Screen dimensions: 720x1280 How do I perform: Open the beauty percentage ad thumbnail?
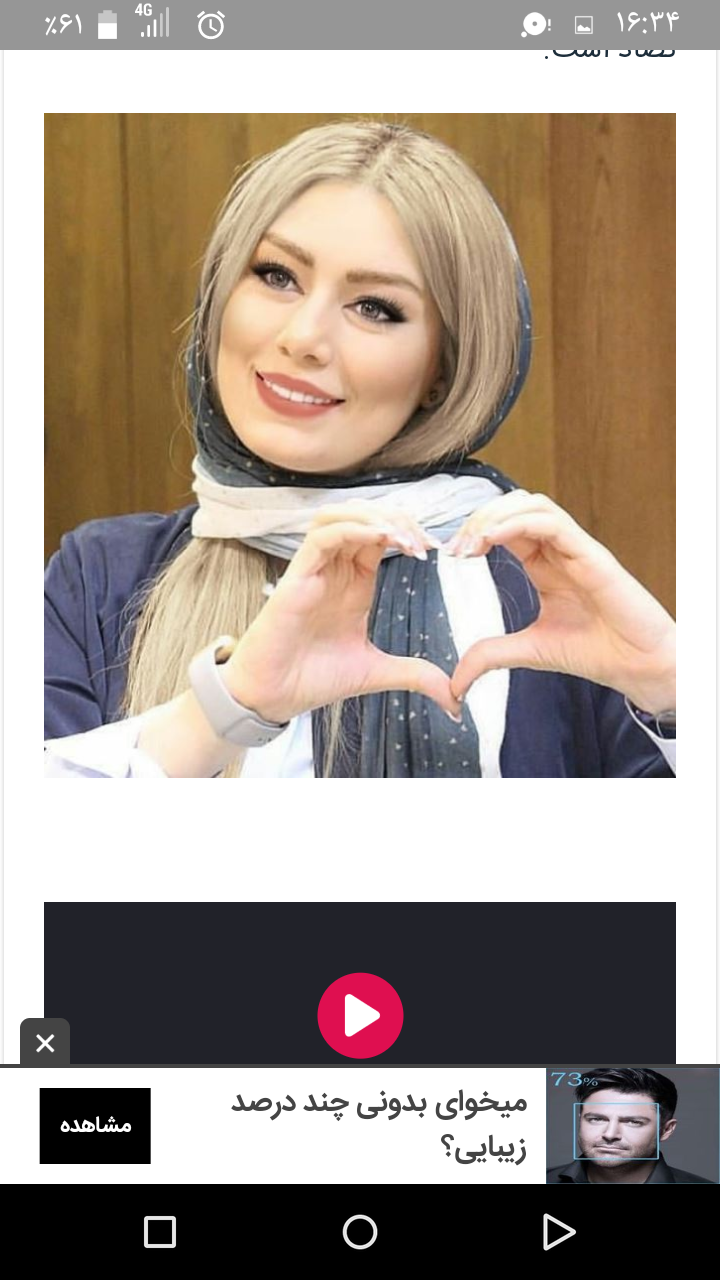632,1125
